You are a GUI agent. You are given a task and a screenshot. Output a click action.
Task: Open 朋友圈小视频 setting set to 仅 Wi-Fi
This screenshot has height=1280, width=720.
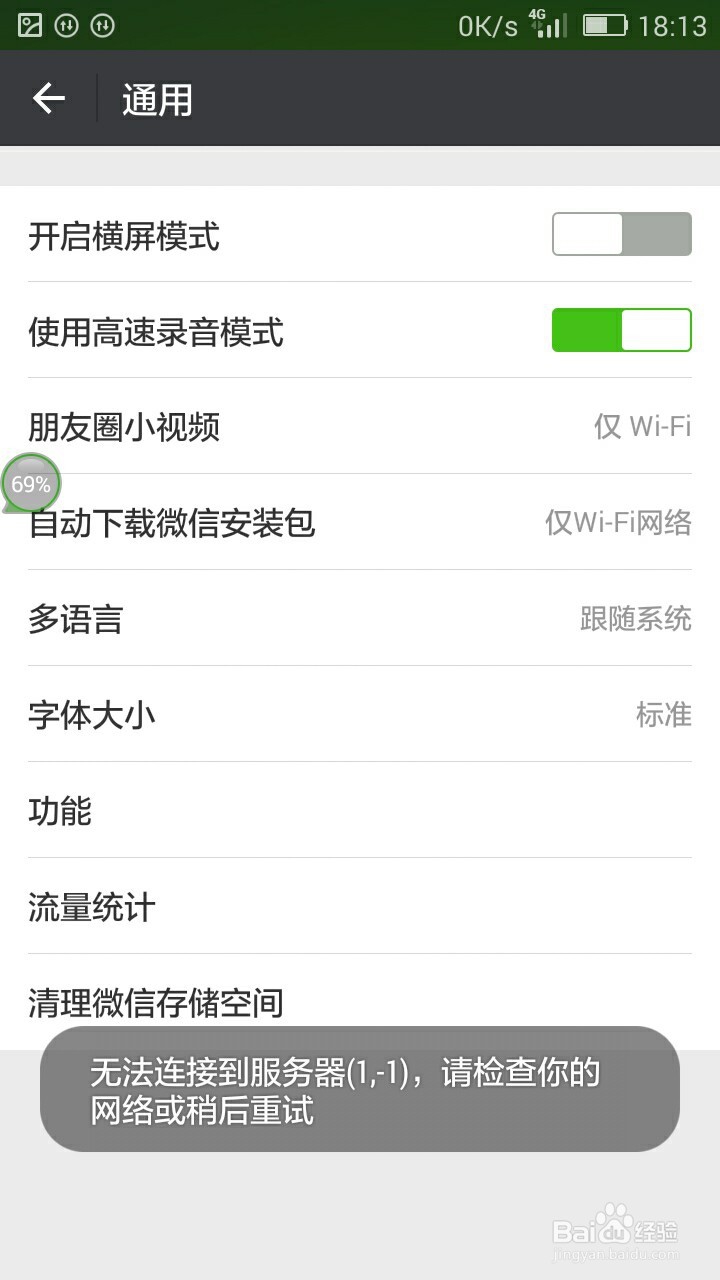tap(360, 427)
